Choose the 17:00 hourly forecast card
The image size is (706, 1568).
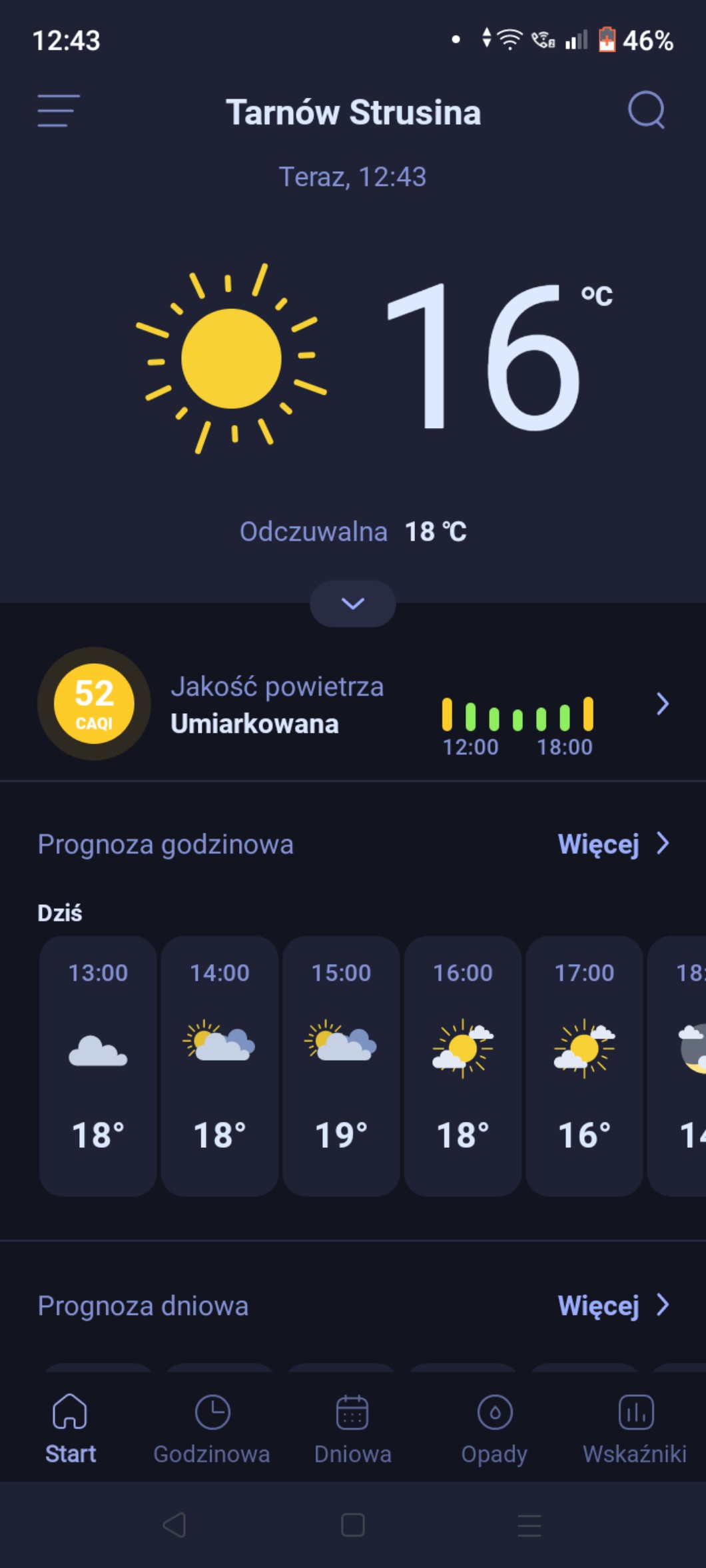584,1065
